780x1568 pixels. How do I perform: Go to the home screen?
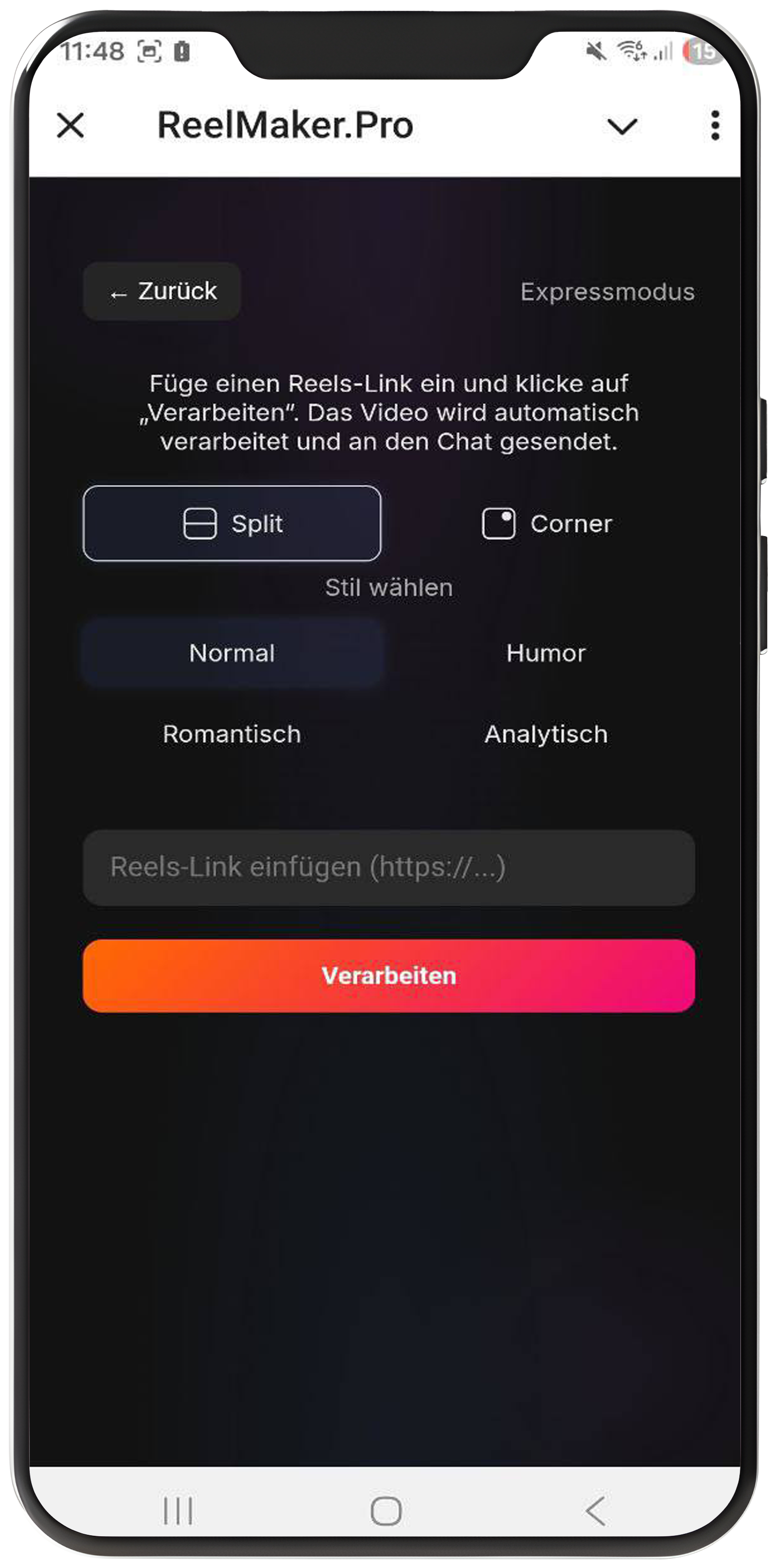click(x=386, y=1510)
